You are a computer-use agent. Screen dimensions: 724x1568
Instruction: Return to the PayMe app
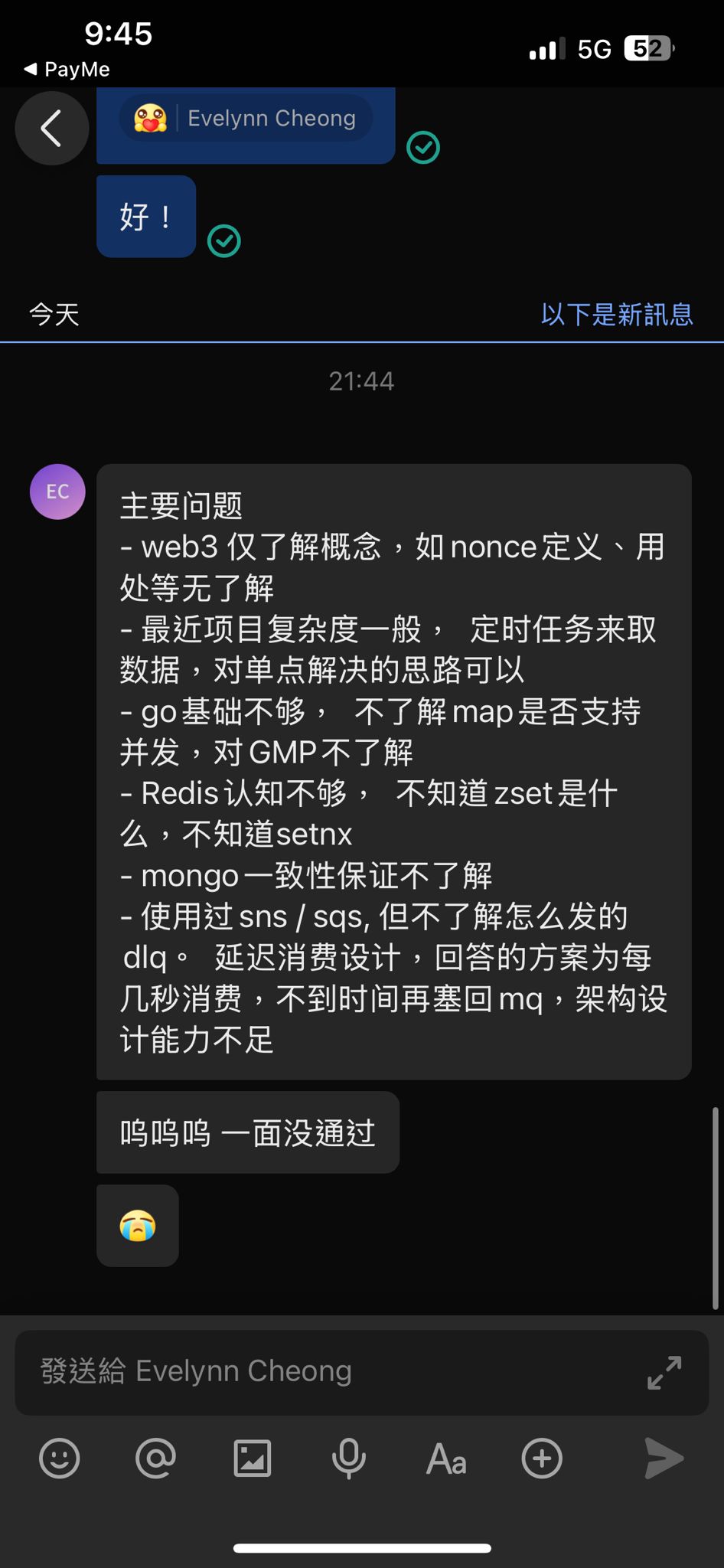pos(67,70)
